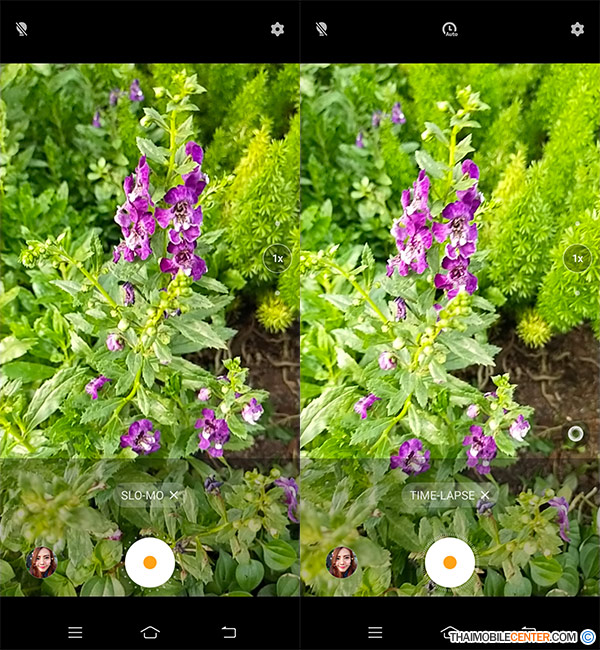Open camera settings on the TIME-LAPSE screen
600x650 pixels.
click(x=577, y=29)
